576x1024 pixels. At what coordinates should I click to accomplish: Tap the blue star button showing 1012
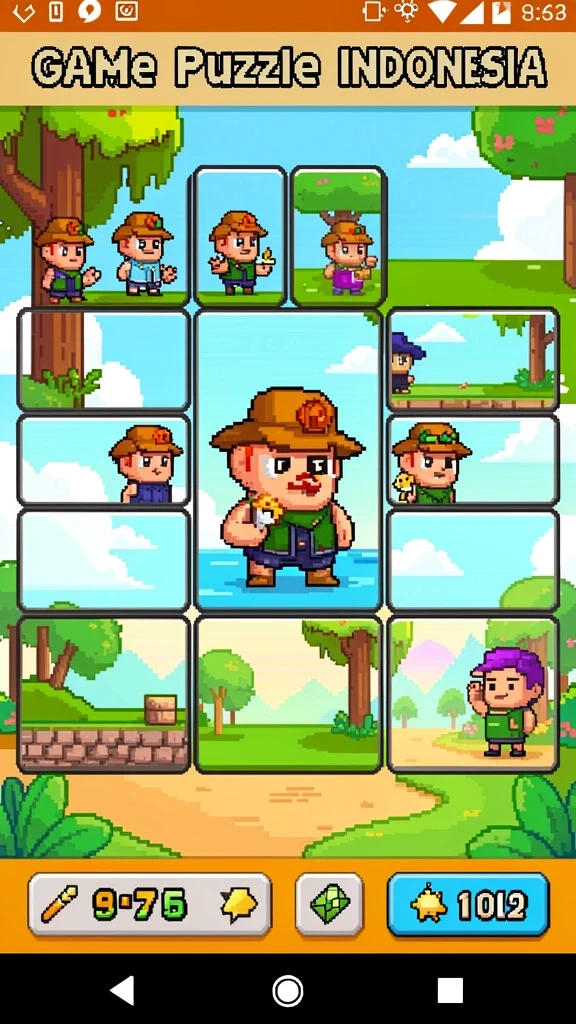coord(468,905)
